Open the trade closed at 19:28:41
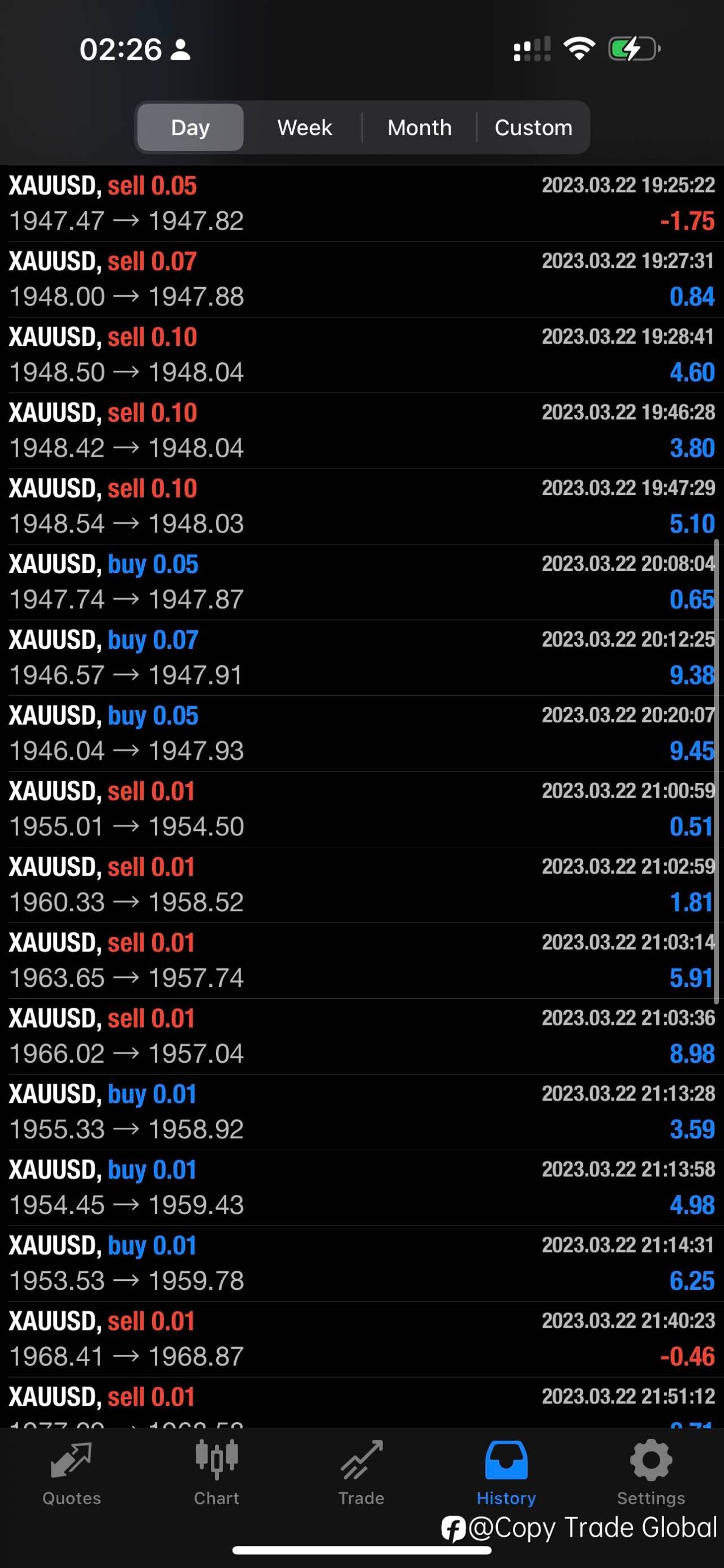 [361, 354]
